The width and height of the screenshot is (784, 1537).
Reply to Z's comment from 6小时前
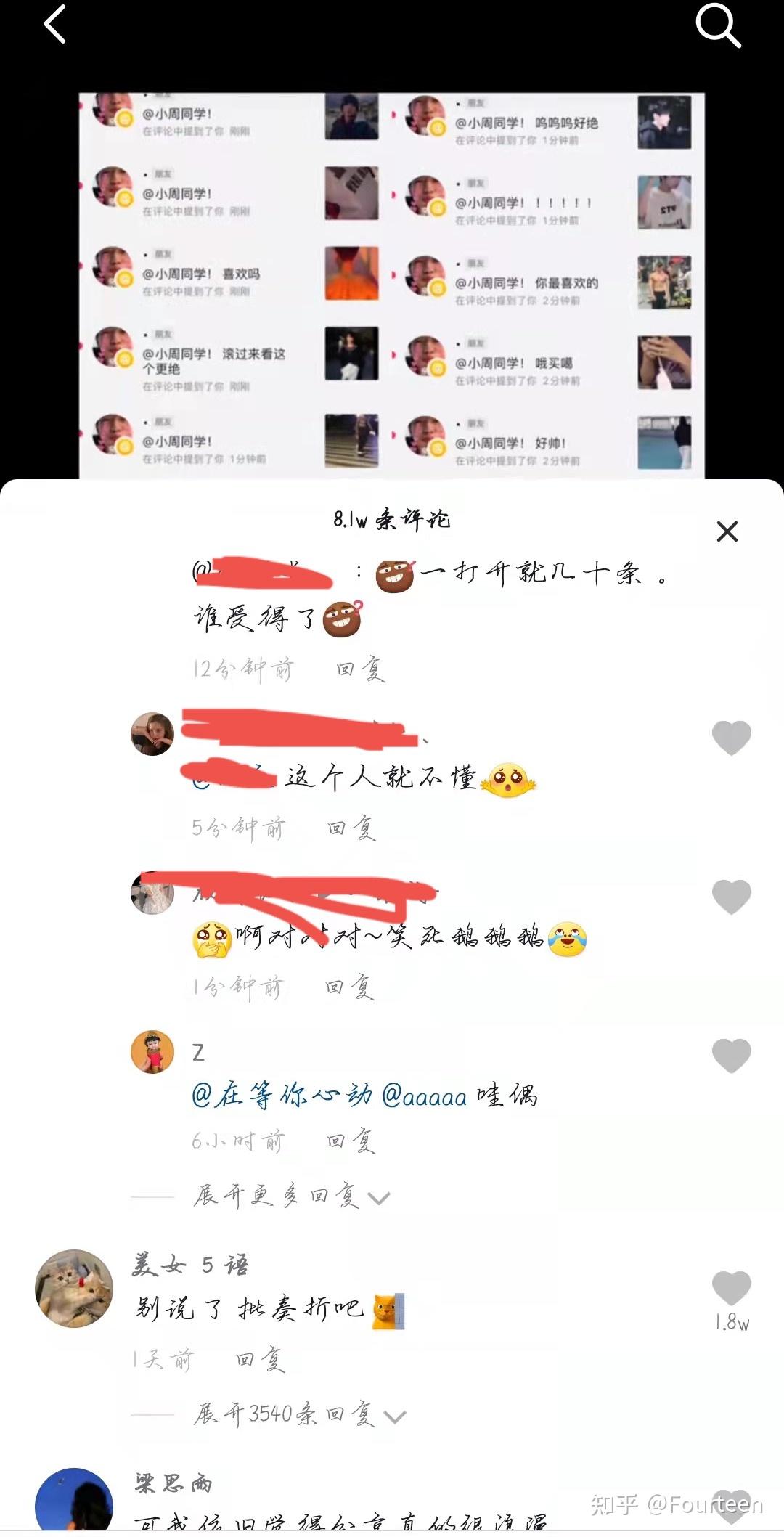tap(351, 1141)
